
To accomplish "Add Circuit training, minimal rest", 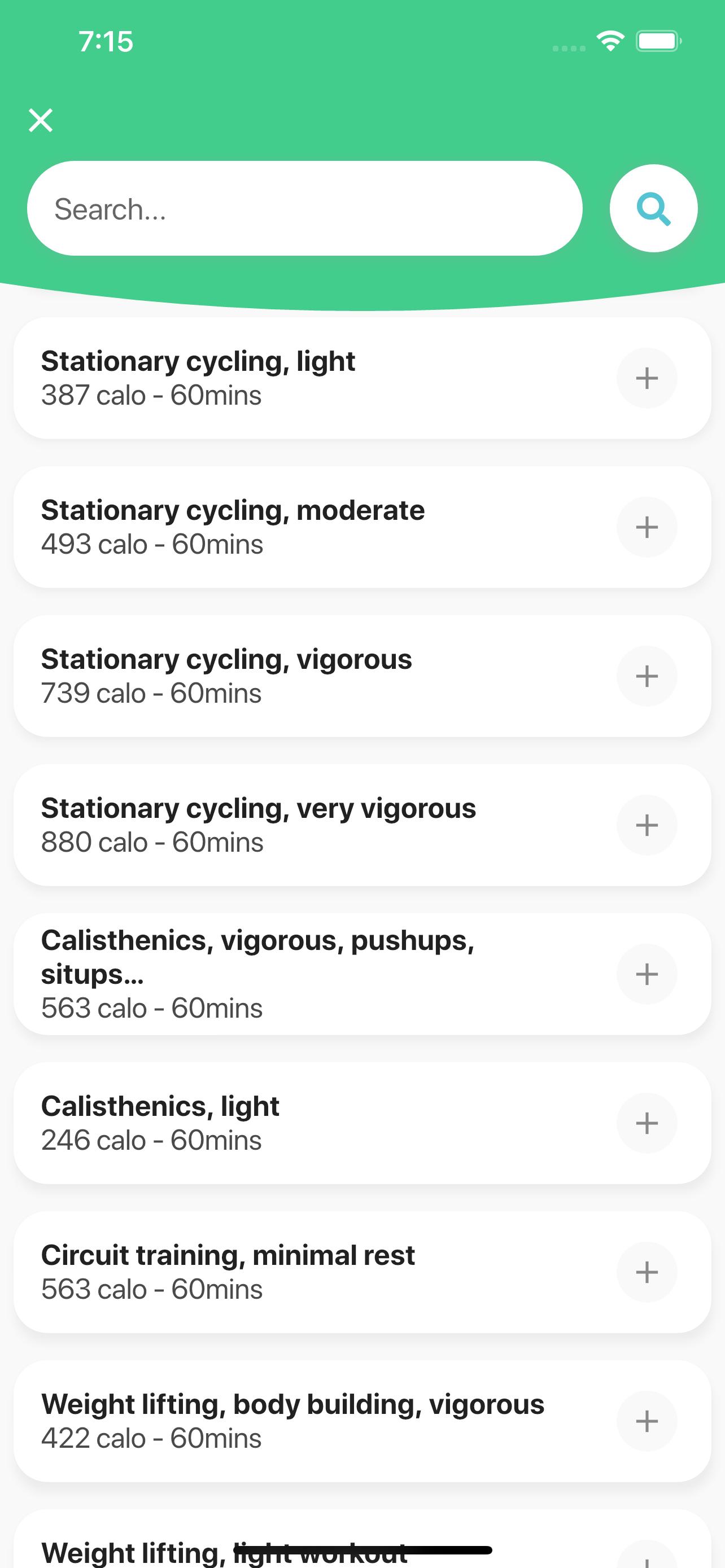I will tap(647, 1272).
